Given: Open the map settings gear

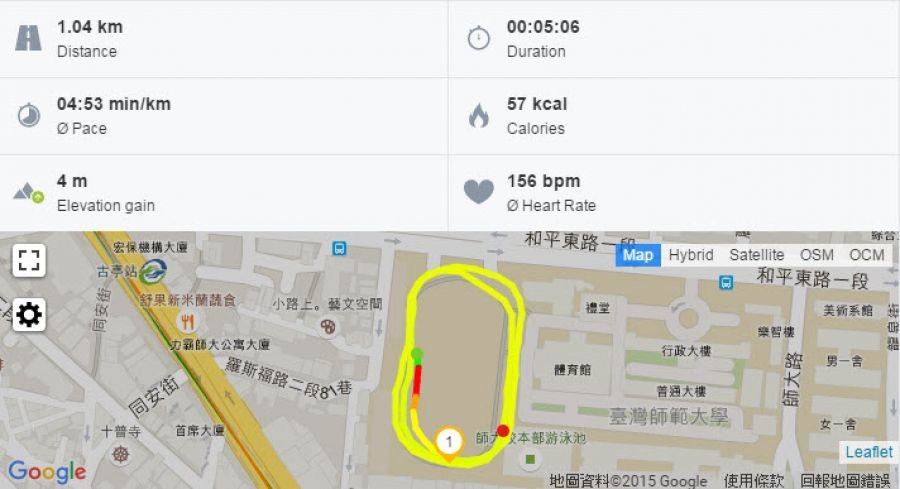Looking at the screenshot, I should [x=29, y=316].
